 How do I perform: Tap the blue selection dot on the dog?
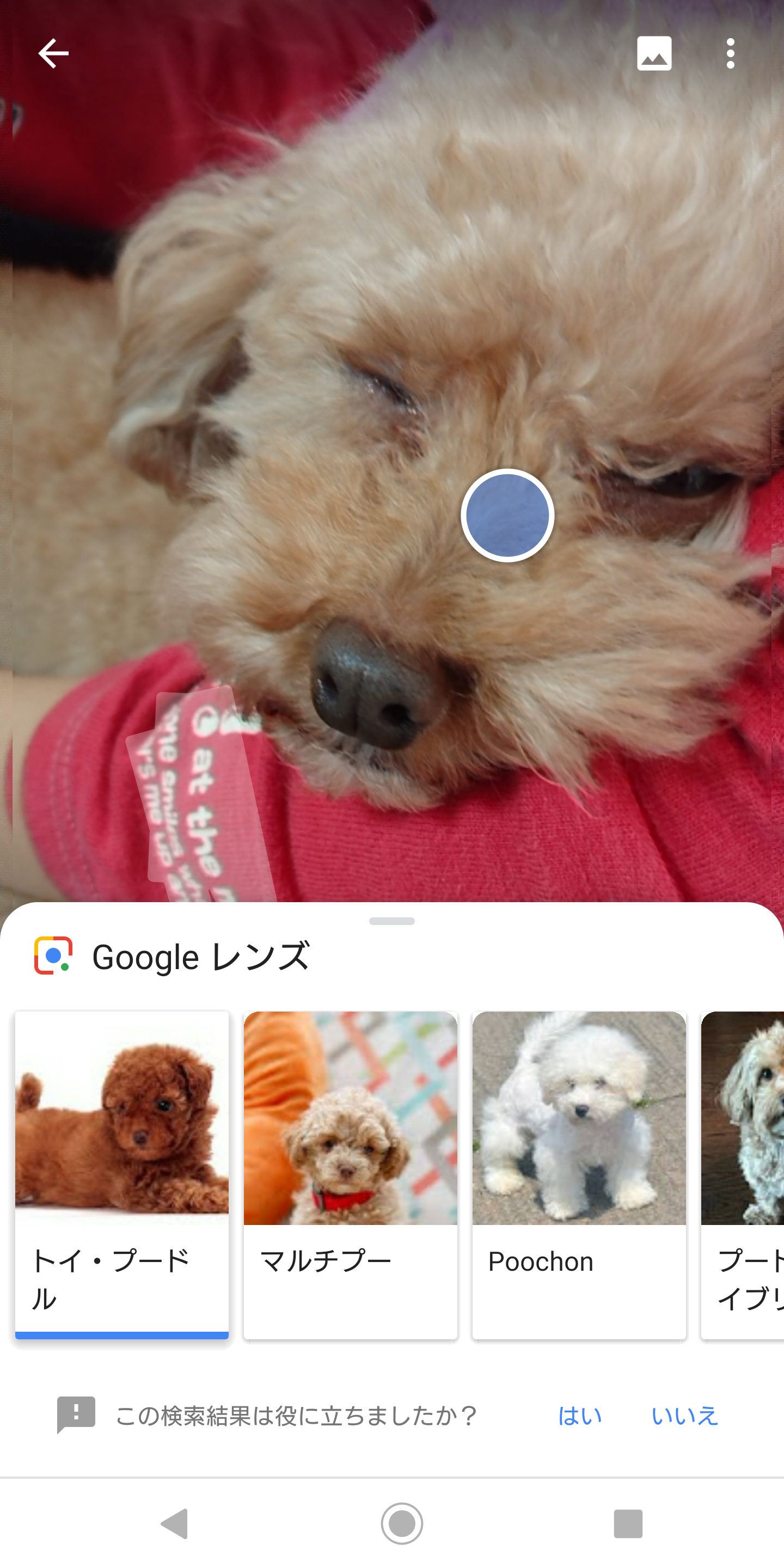[x=507, y=515]
